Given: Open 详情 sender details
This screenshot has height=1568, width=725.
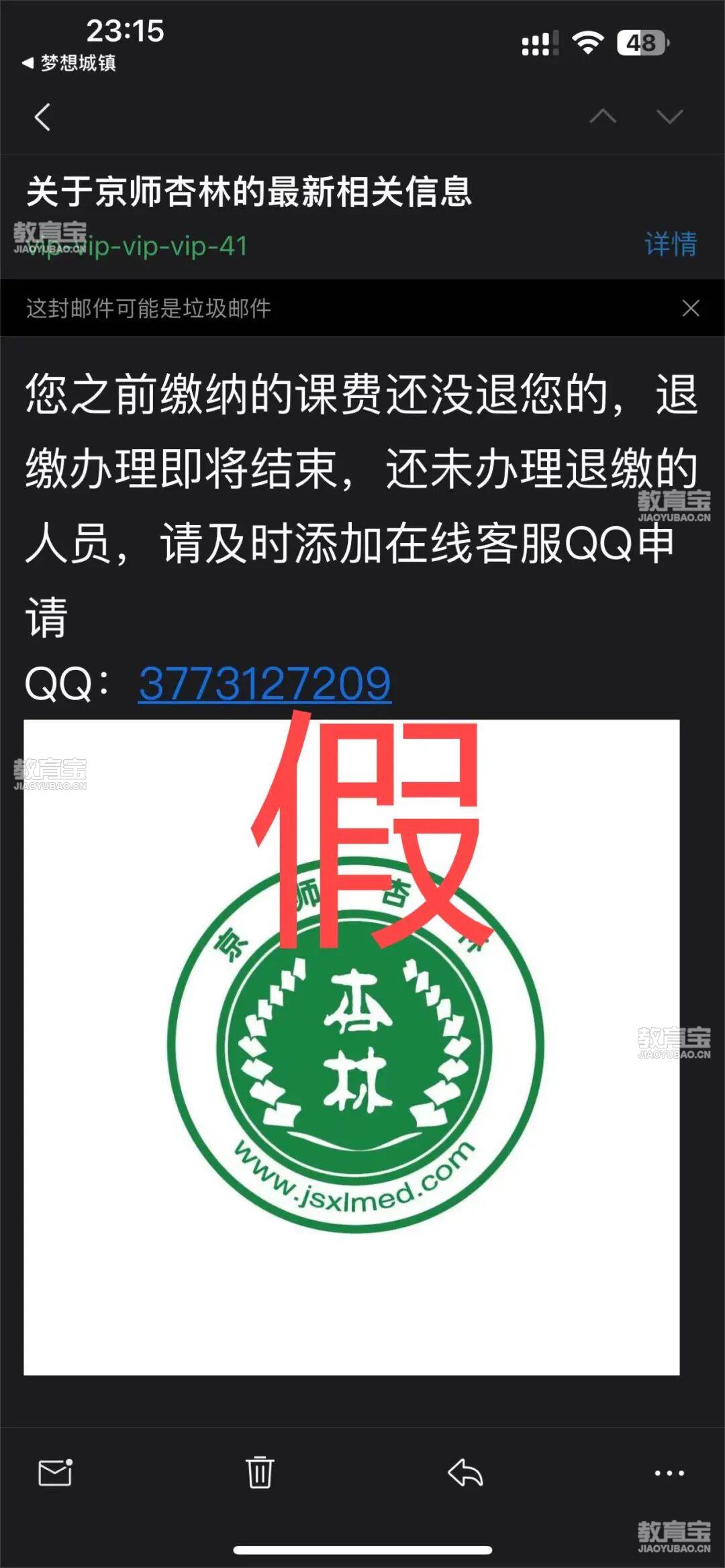Looking at the screenshot, I should point(670,244).
